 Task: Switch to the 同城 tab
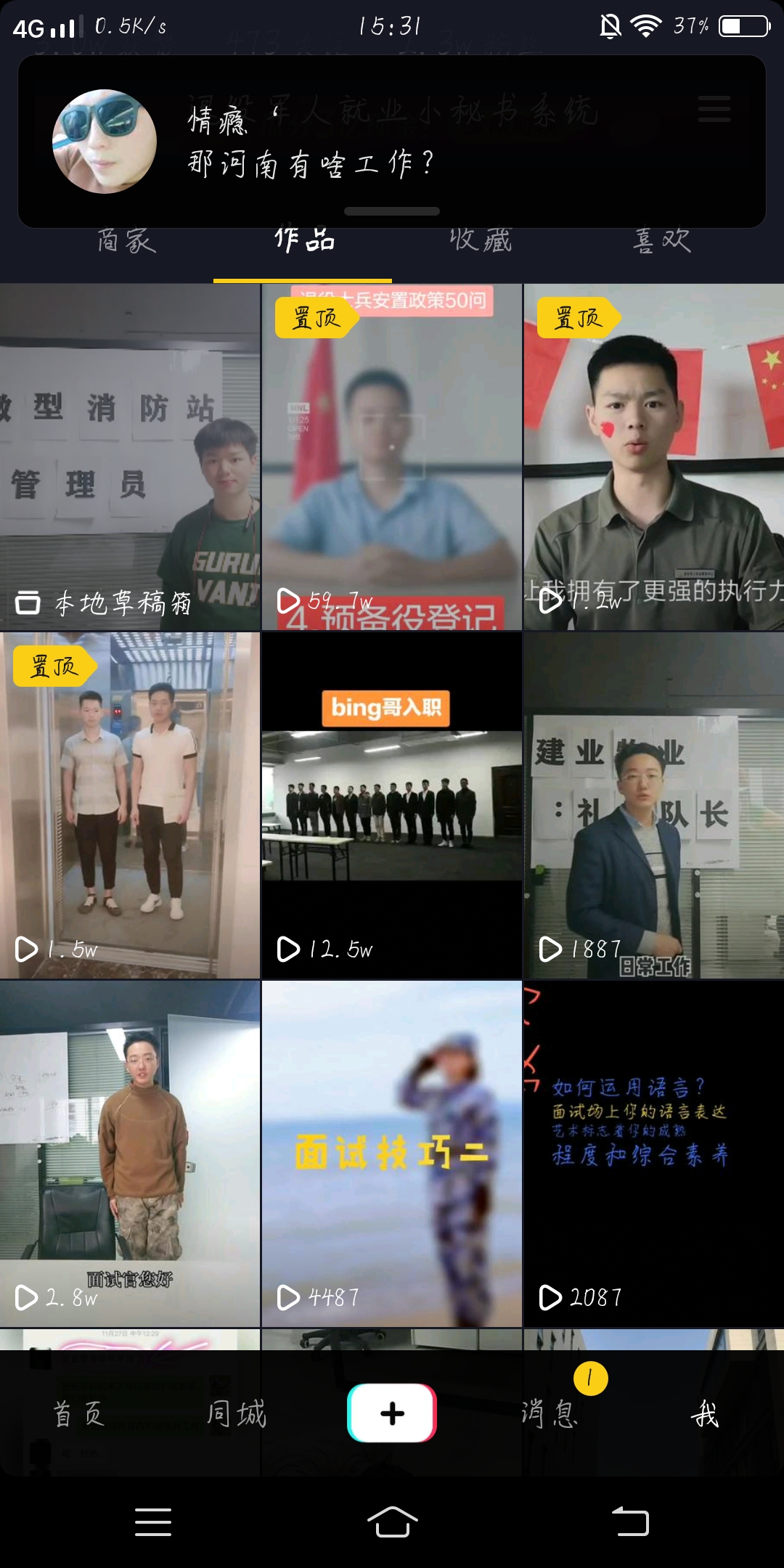pos(236,1413)
